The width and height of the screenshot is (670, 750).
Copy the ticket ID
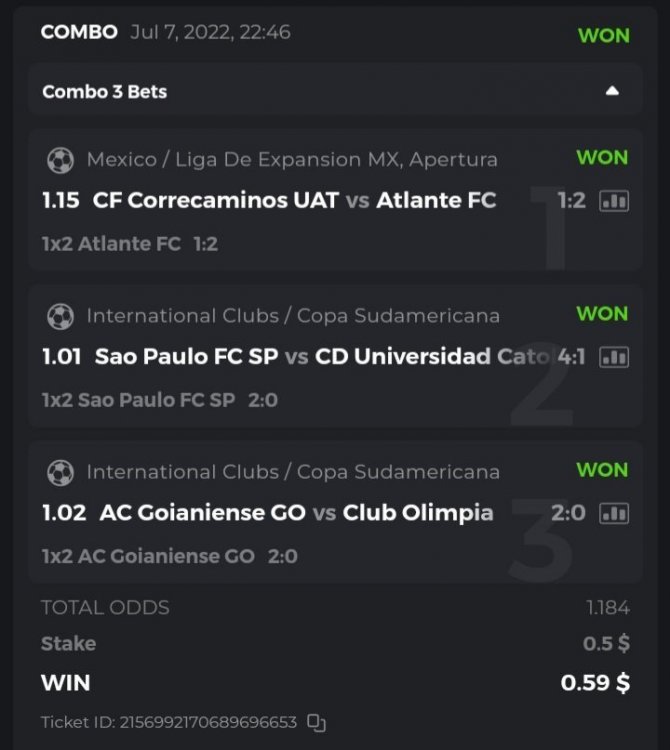click(x=316, y=722)
